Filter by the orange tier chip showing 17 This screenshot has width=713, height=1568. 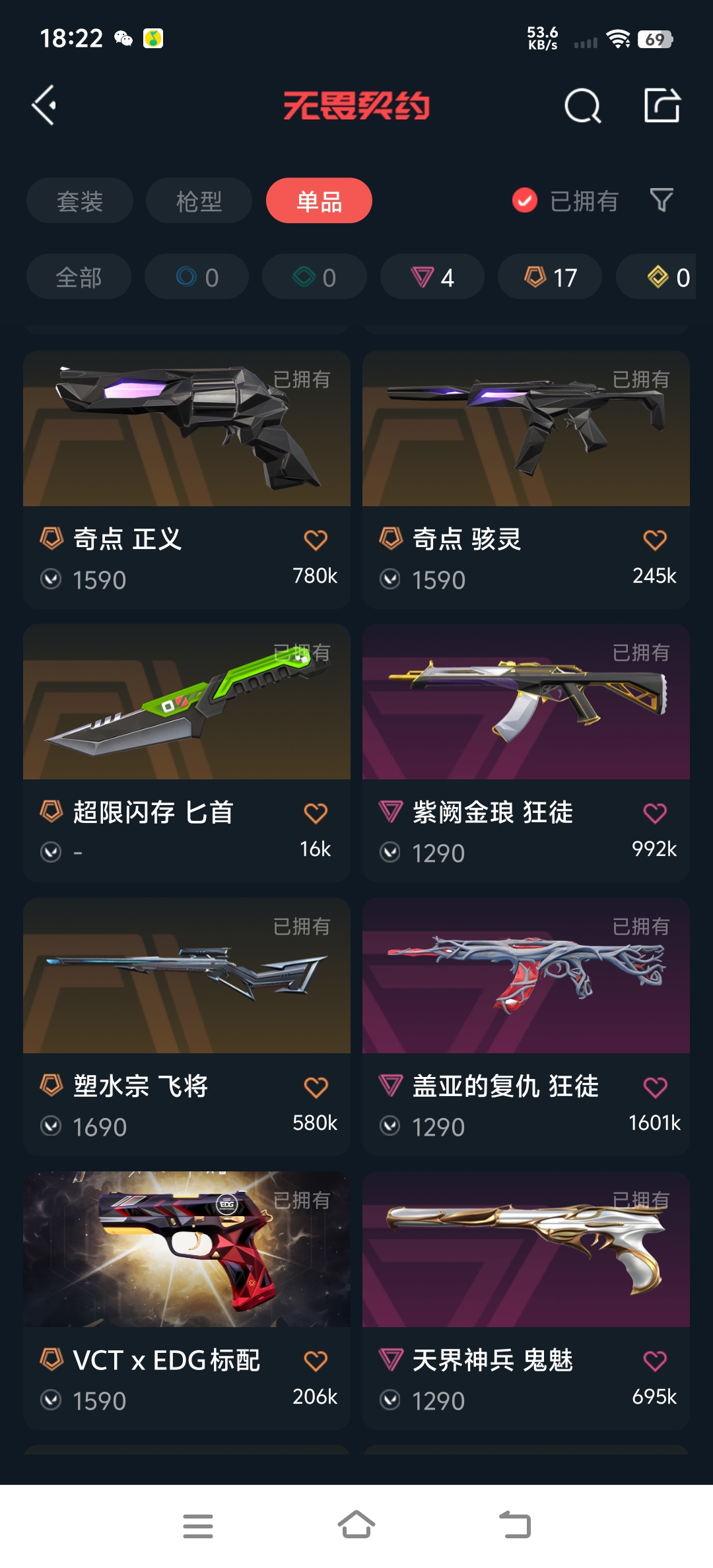click(550, 277)
